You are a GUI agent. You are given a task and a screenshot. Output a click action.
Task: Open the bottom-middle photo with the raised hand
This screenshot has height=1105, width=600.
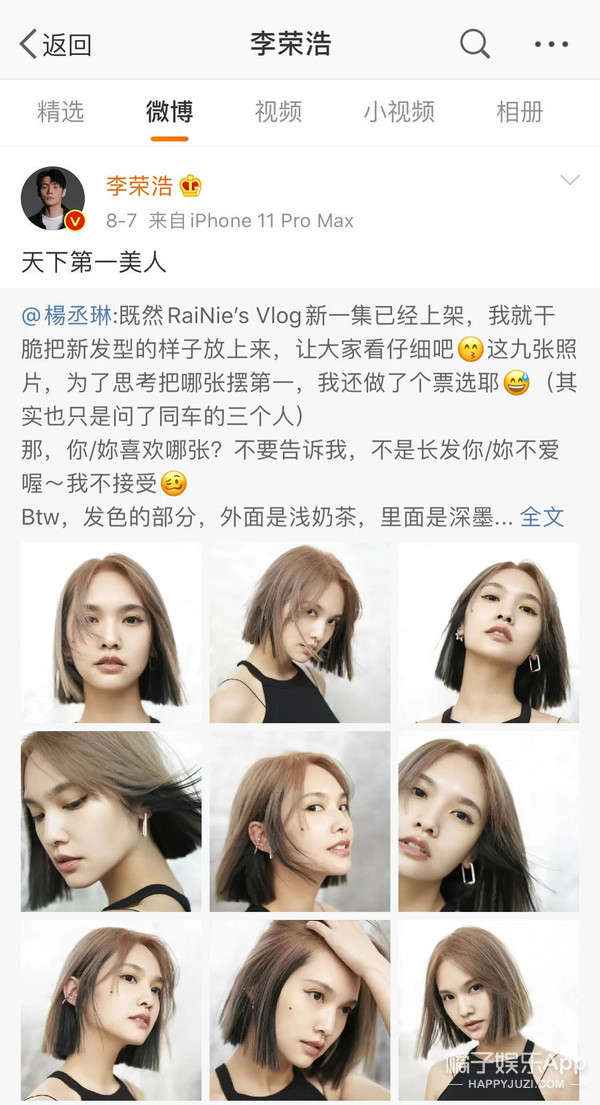point(299,1010)
